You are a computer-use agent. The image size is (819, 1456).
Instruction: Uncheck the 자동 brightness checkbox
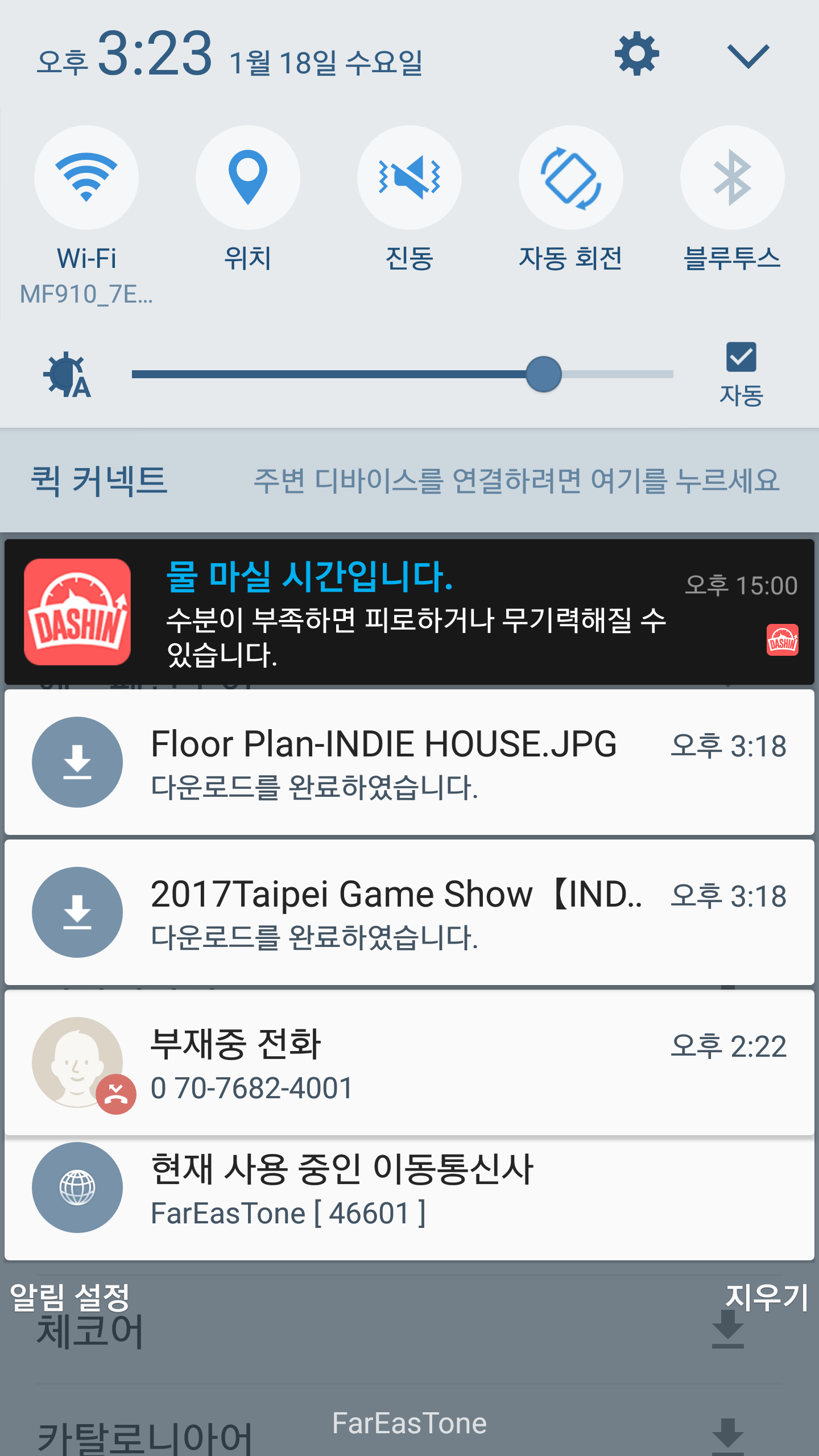[741, 358]
